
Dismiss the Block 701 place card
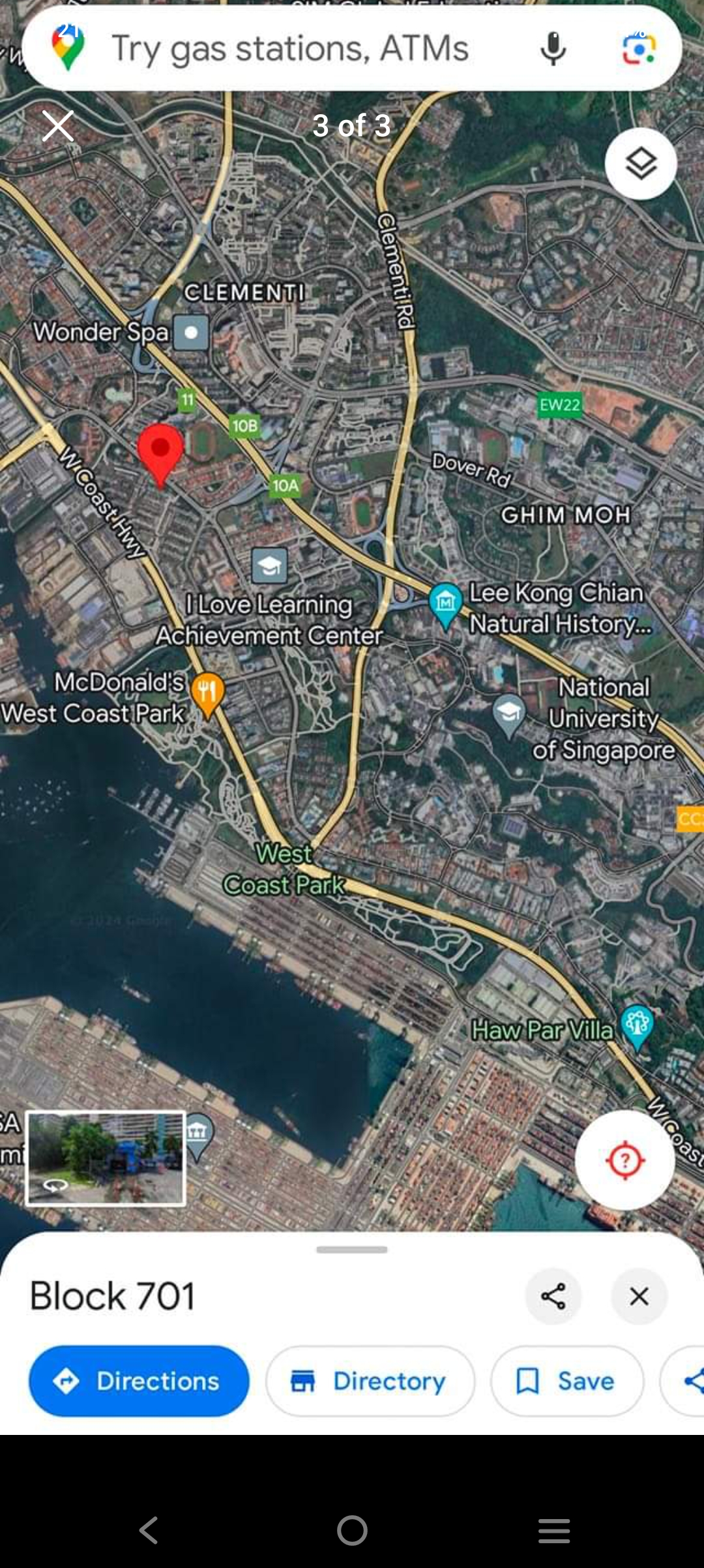tap(639, 1296)
